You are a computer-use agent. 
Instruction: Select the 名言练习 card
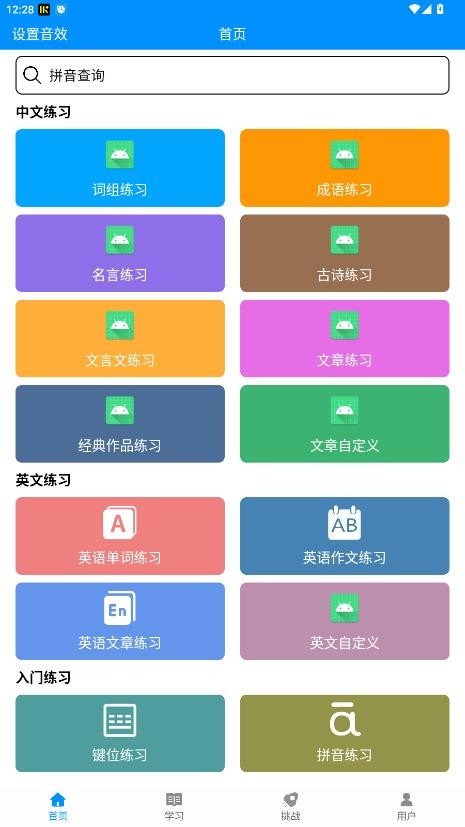click(120, 253)
